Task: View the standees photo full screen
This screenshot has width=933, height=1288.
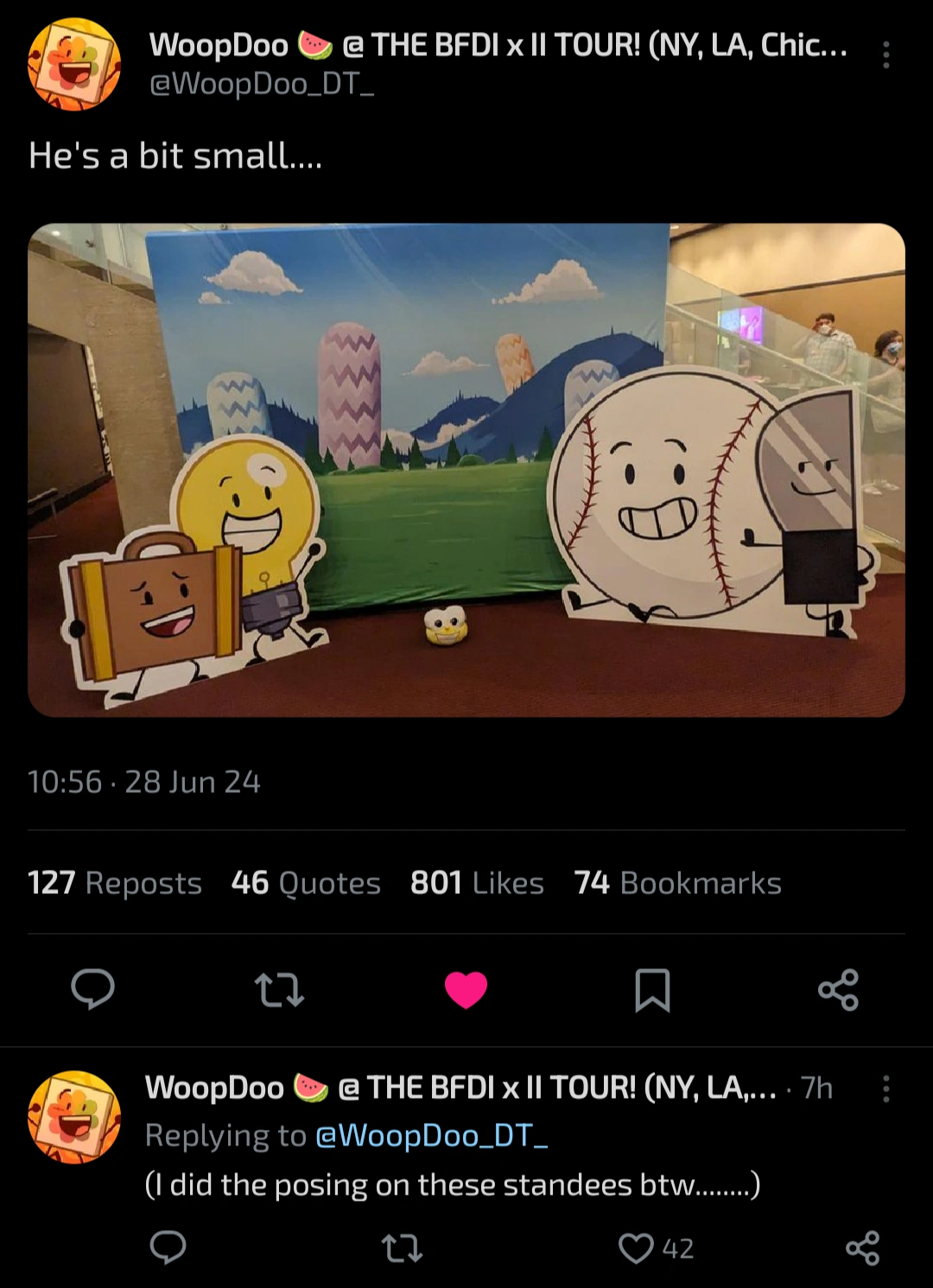Action: pos(466,470)
